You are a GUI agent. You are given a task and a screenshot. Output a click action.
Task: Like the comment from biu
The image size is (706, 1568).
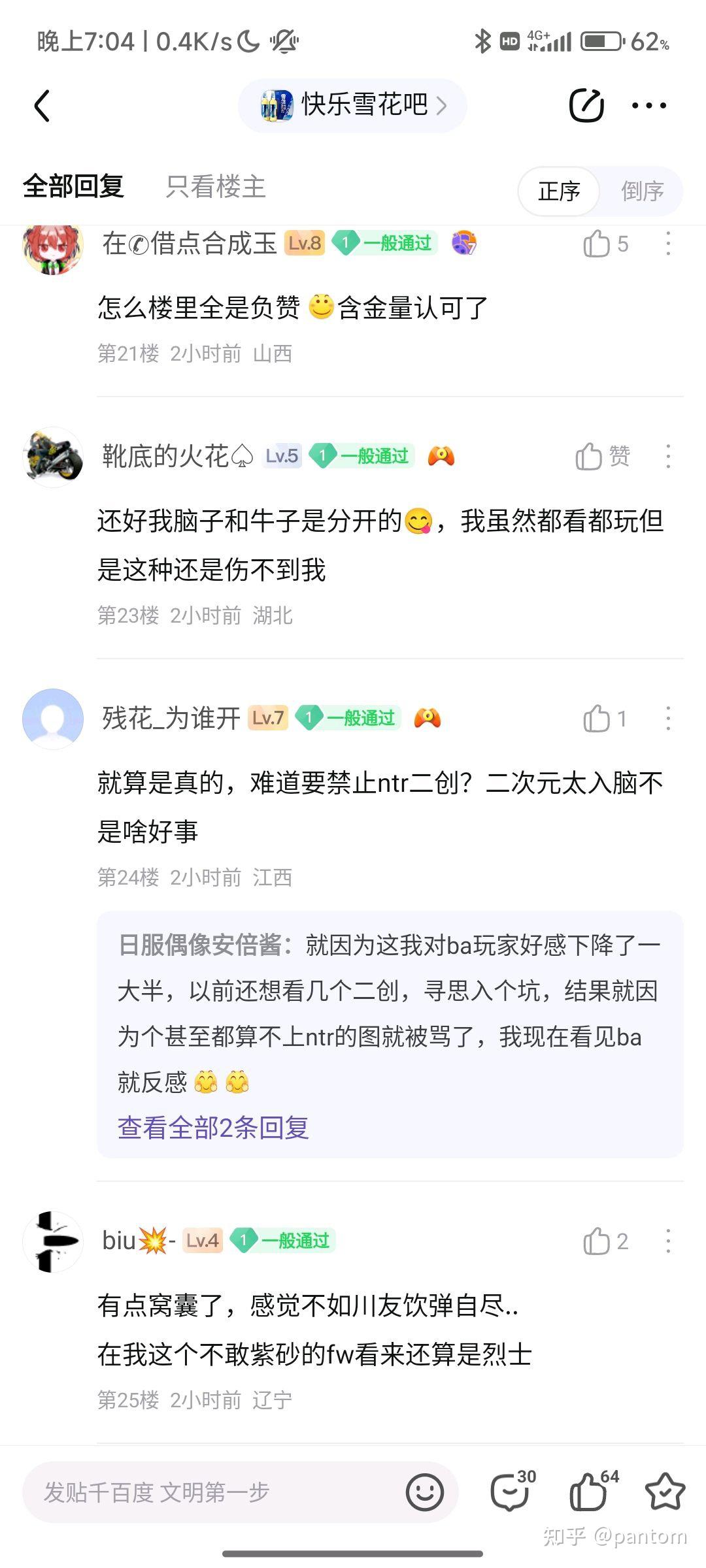(596, 1241)
